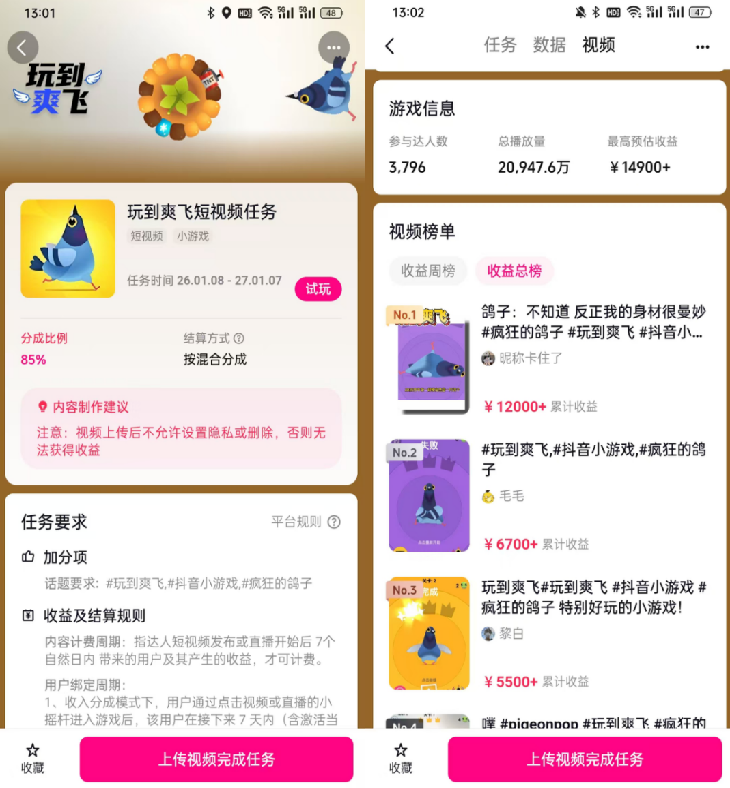Open the three-dot menu beside the 视频 tab
Image resolution: width=730 pixels, height=788 pixels.
(702, 47)
